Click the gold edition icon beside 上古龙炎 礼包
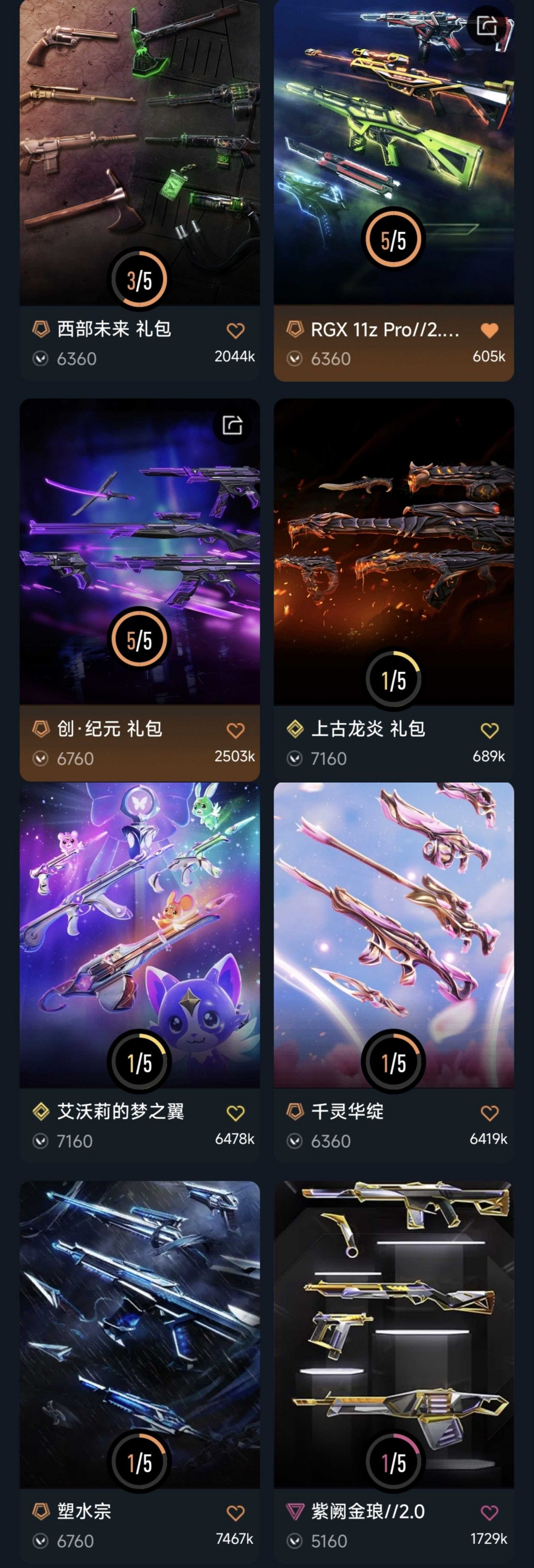534x1568 pixels. (297, 729)
